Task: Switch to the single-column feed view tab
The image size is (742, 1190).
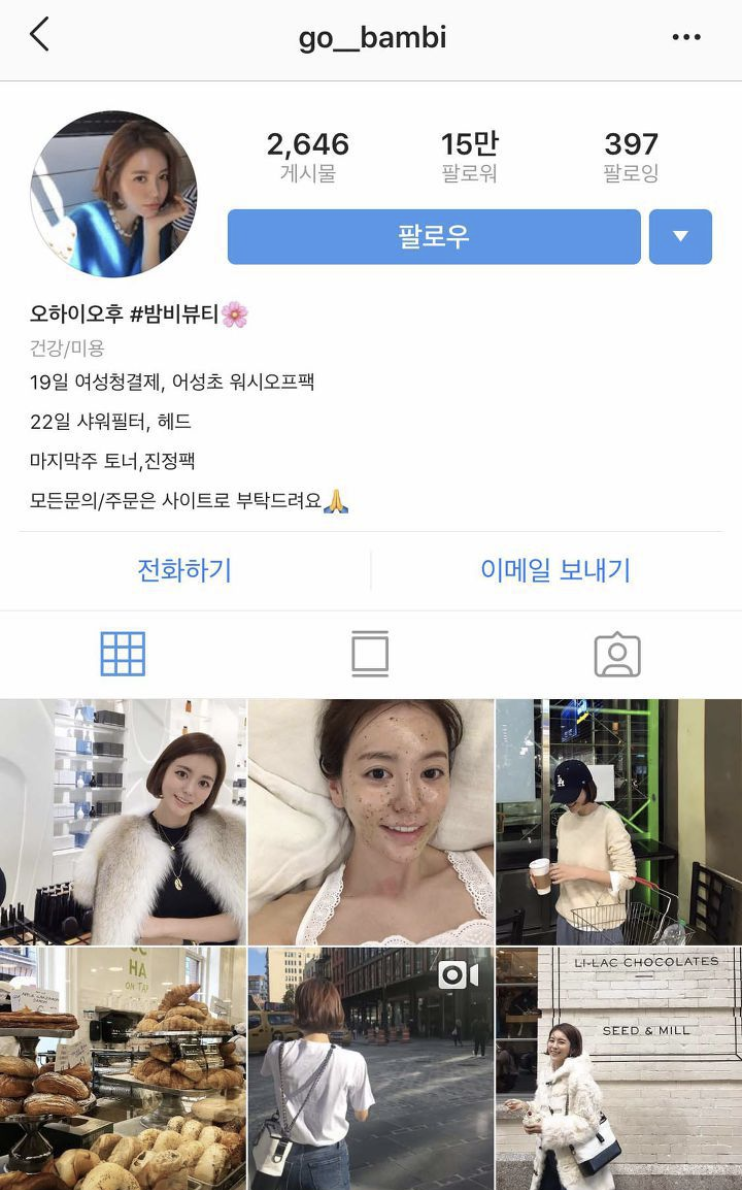Action: pyautogui.click(x=370, y=655)
